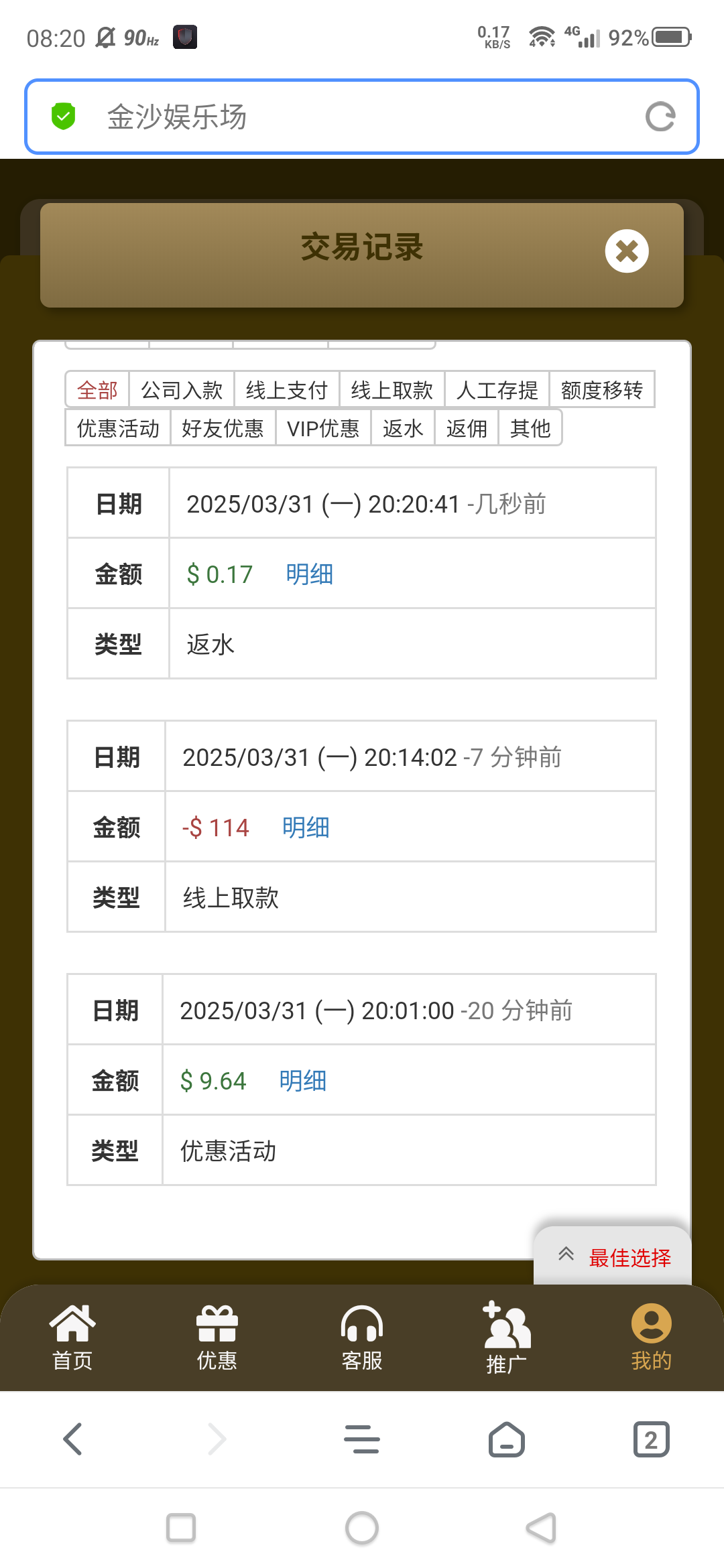
Task: Open 明细 for the $0.17 record
Action: point(309,574)
